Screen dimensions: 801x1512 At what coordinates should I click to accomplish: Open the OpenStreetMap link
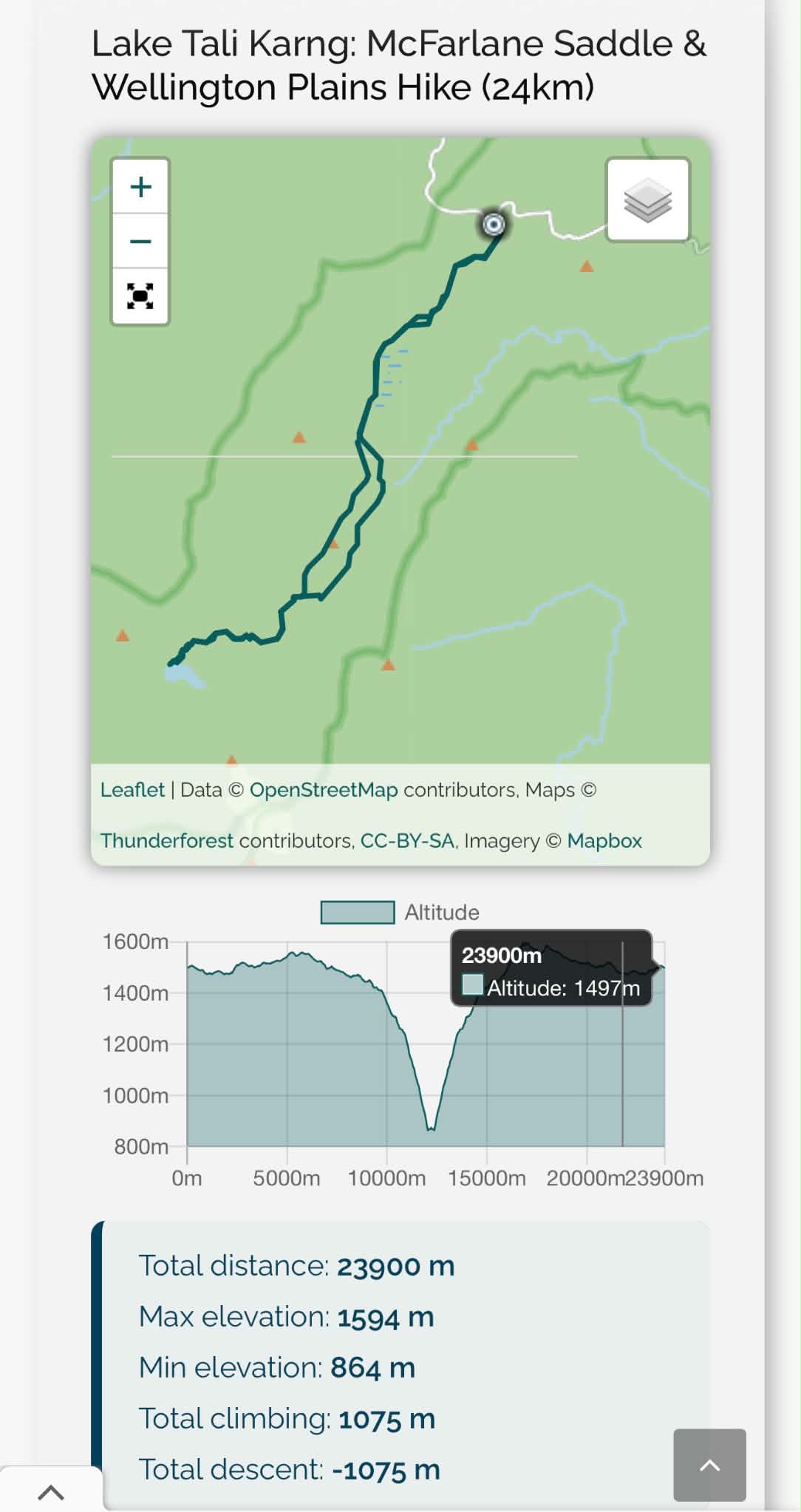(324, 789)
